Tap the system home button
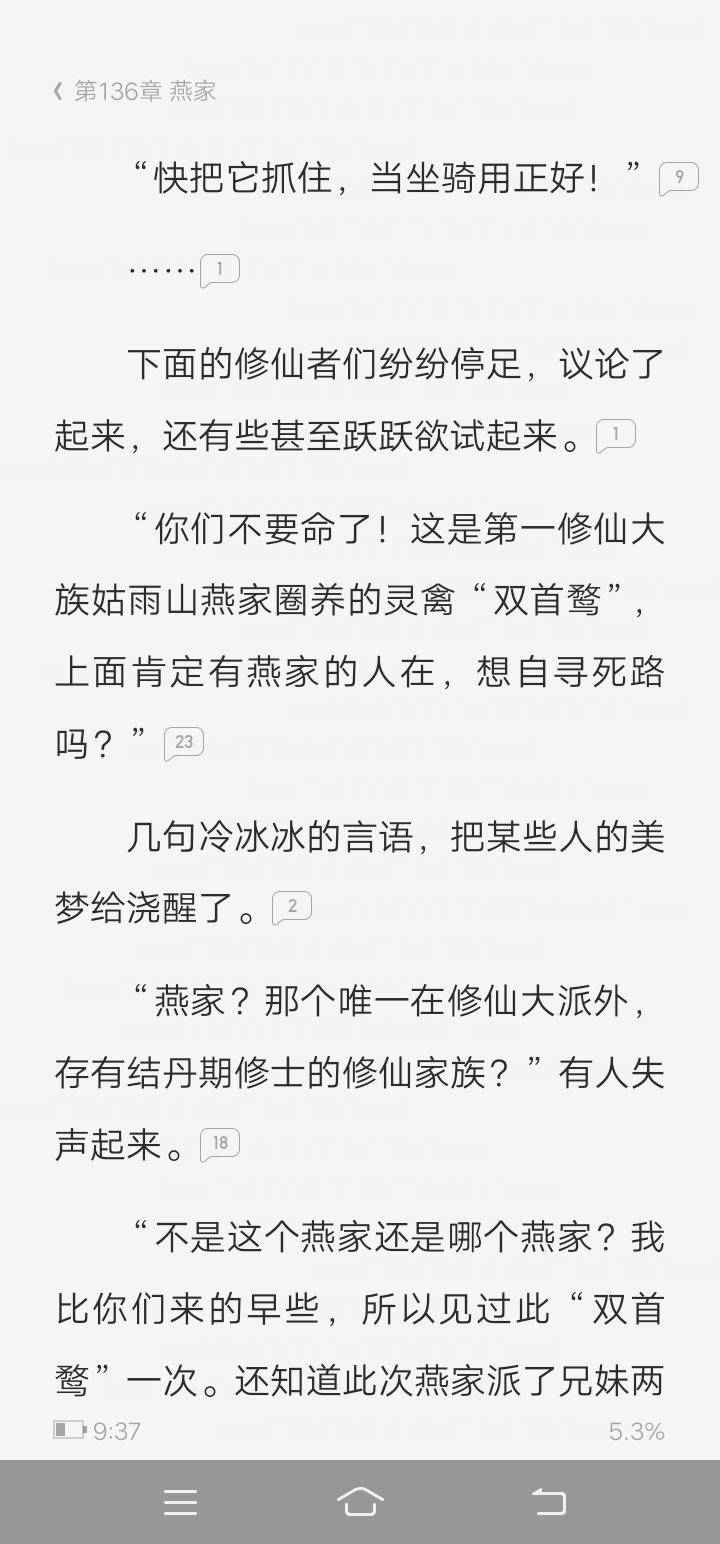Screen dimensions: 720x1544 (360, 1501)
